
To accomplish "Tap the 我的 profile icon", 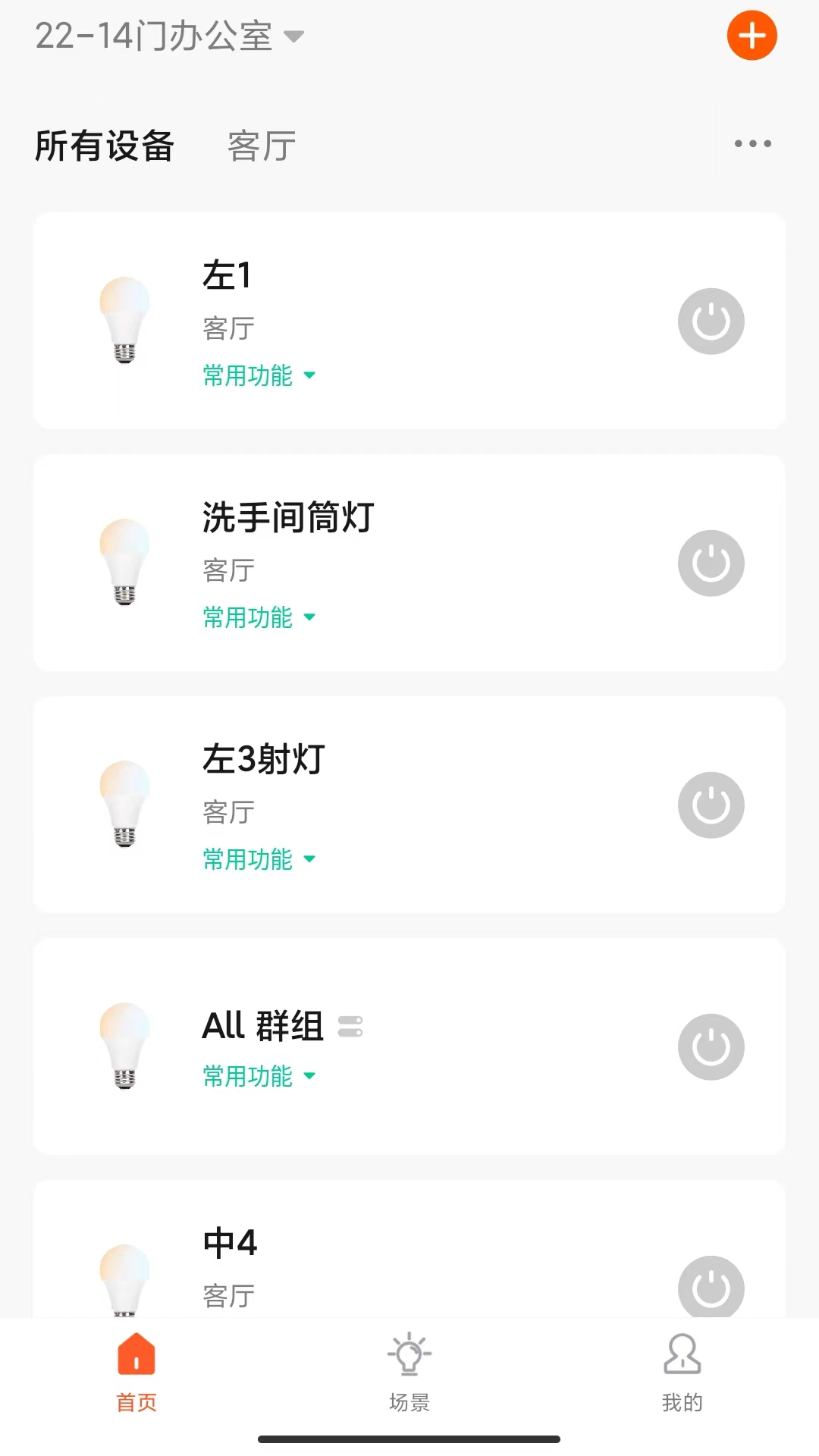I will [x=682, y=1361].
